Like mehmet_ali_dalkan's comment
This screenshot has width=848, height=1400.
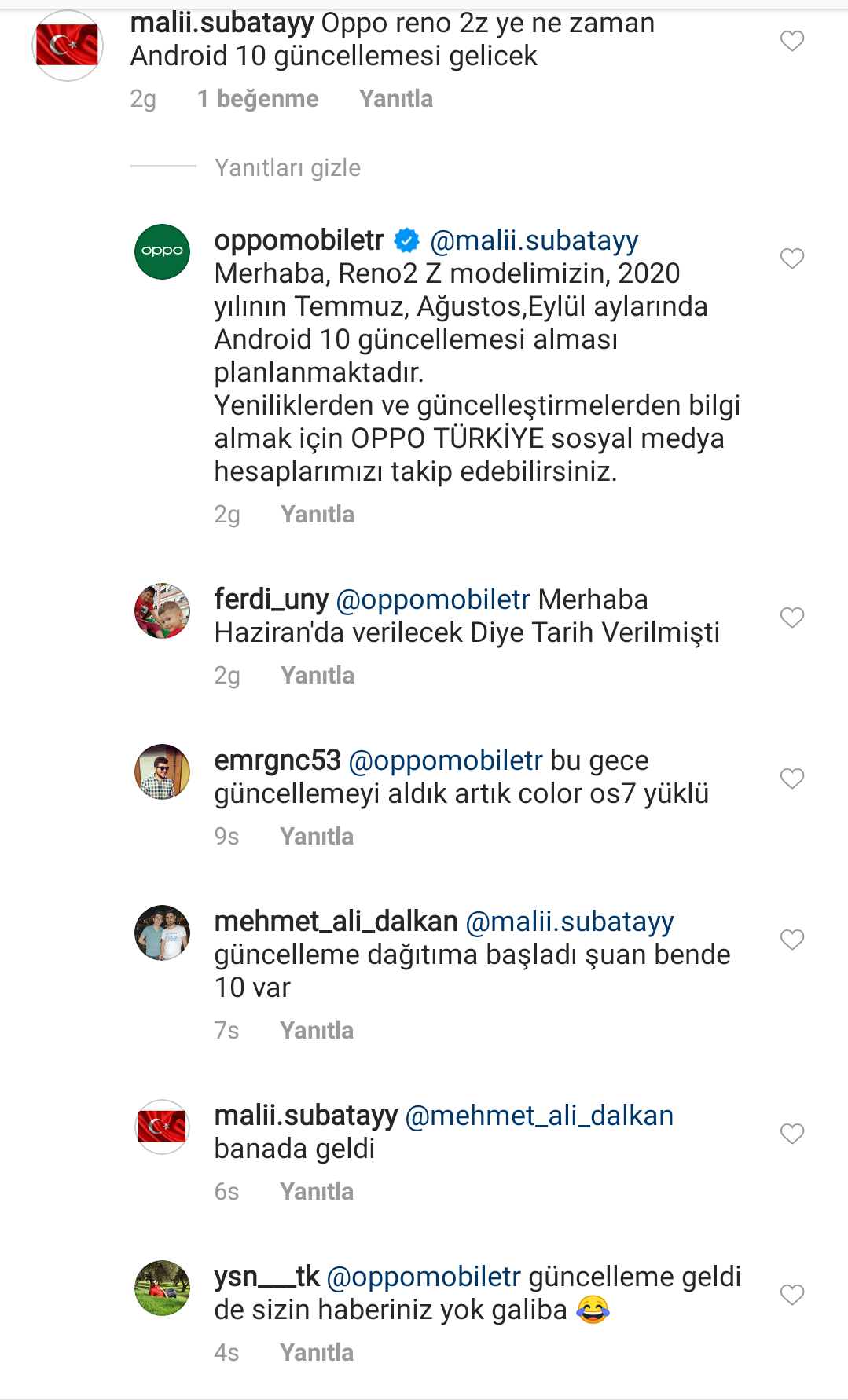pos(791,940)
